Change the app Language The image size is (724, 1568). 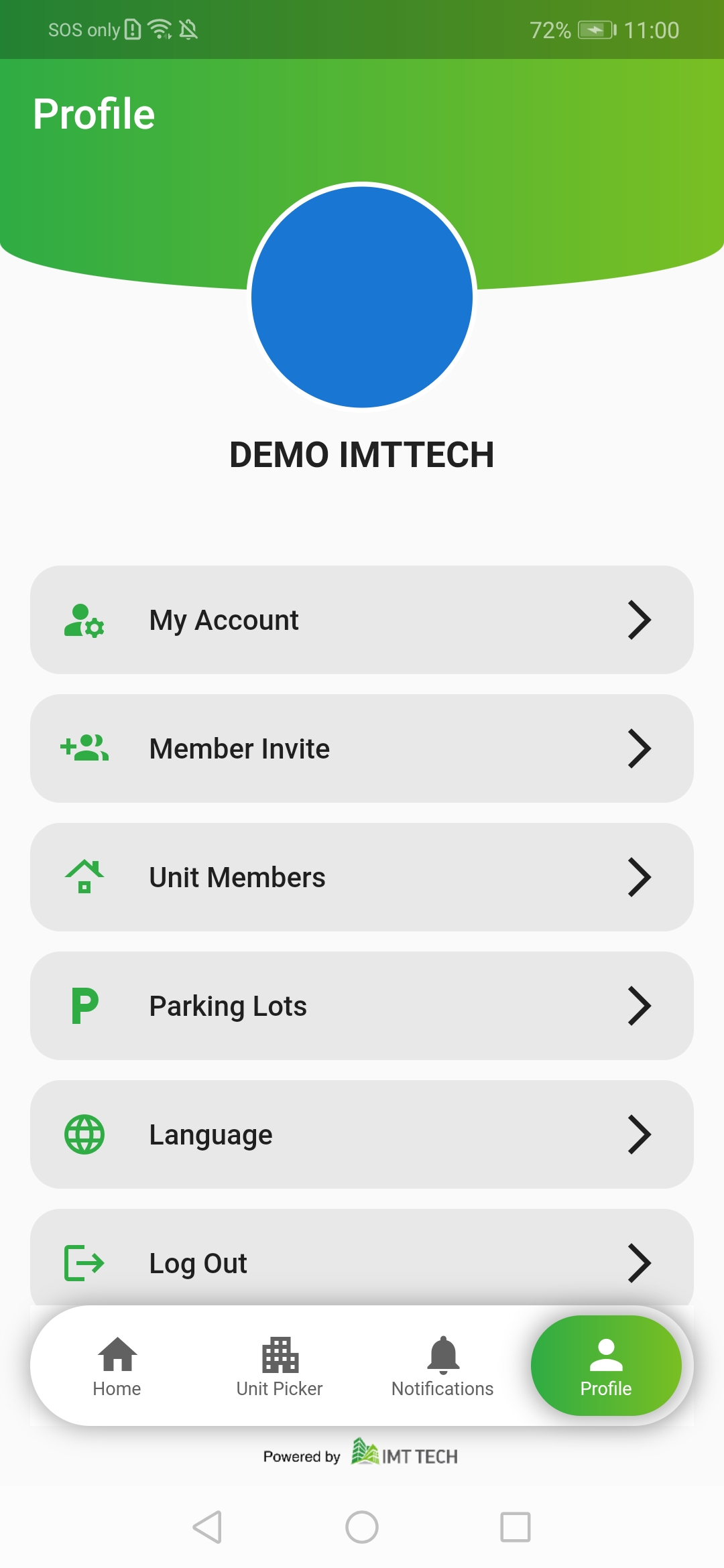coord(362,1134)
